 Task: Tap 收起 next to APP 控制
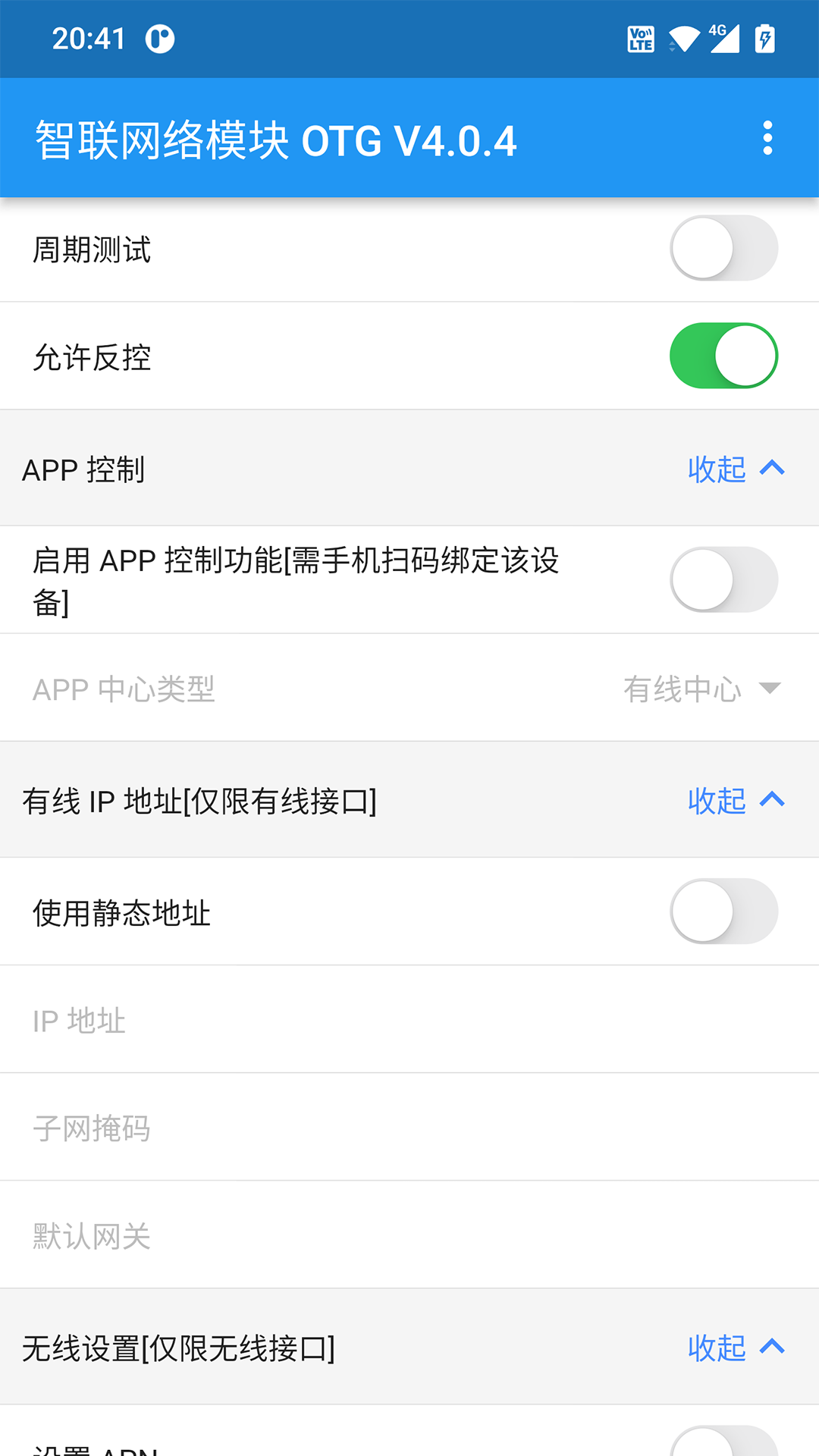pos(716,470)
